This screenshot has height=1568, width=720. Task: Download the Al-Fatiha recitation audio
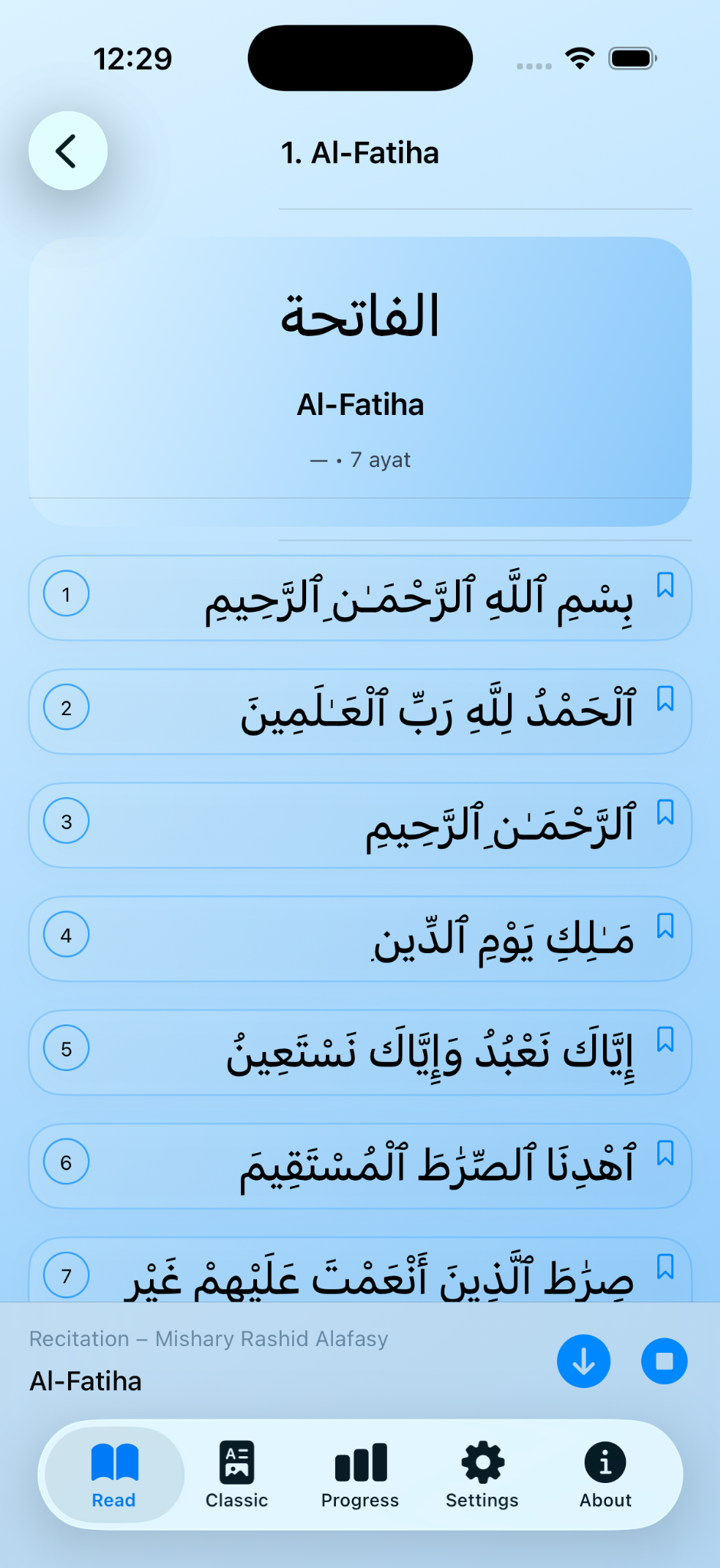point(583,1362)
